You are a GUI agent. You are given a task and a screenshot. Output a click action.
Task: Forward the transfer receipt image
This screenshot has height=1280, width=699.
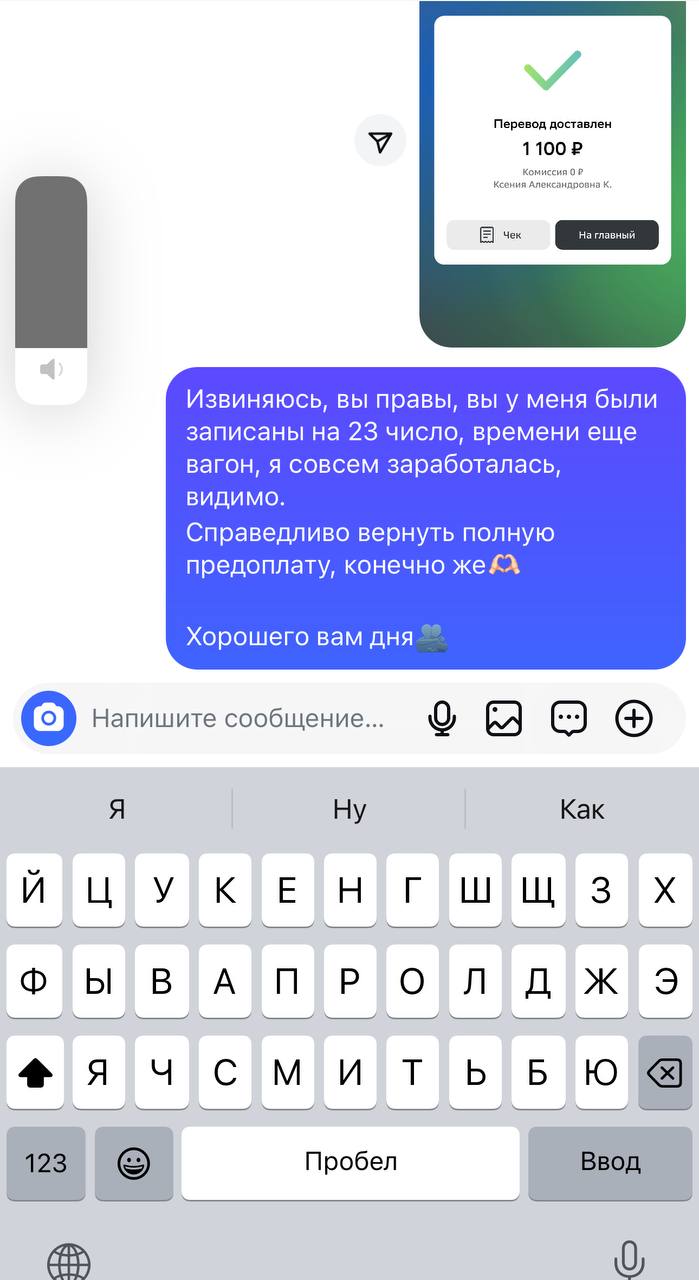[380, 142]
